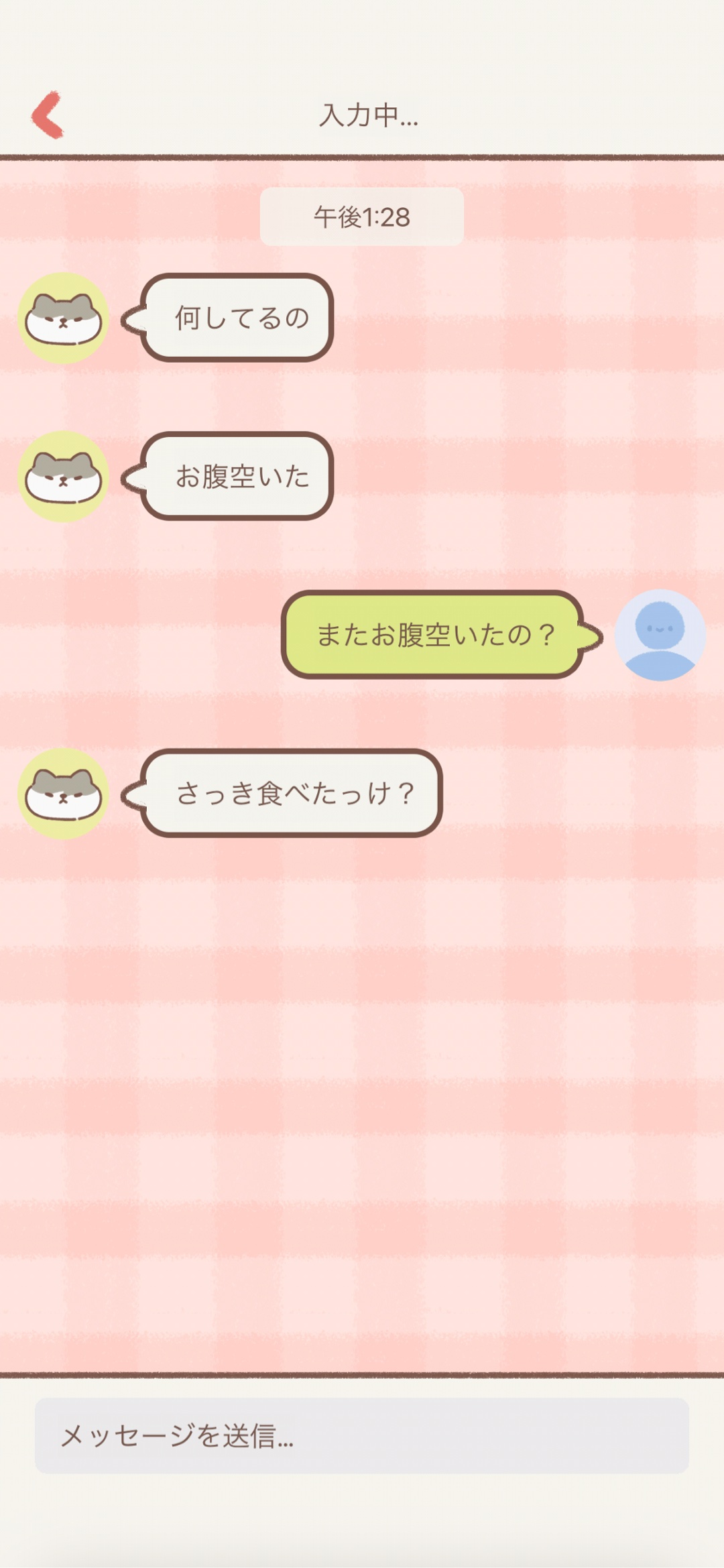Tap the メッセージを送信 message field
The width and height of the screenshot is (724, 1568).
(x=362, y=1435)
